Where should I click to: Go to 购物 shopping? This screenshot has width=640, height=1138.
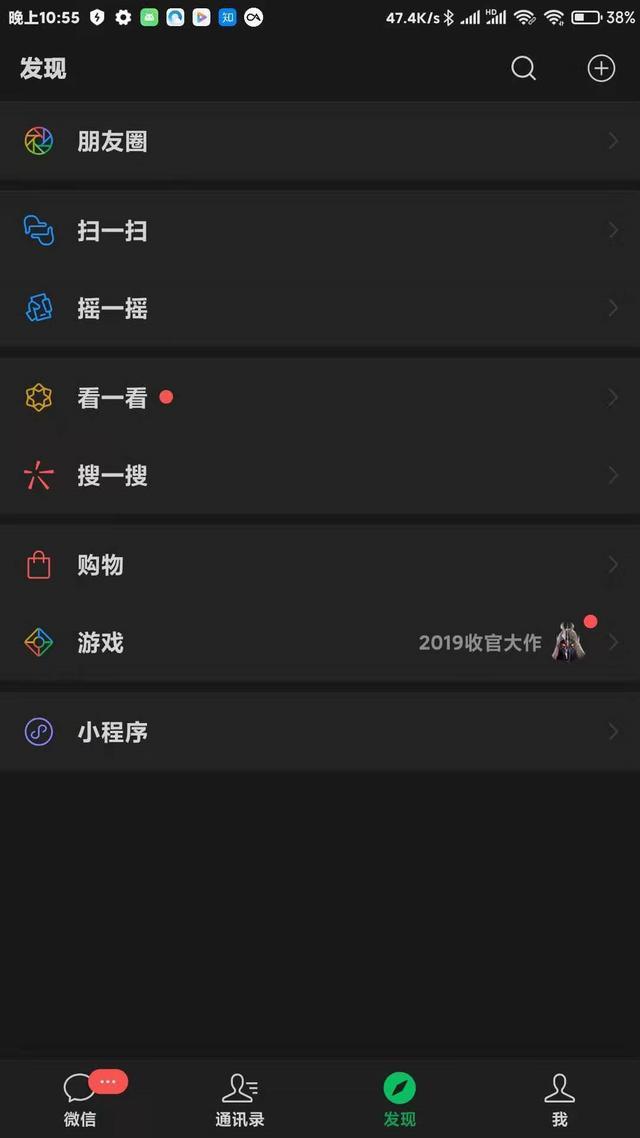pyautogui.click(x=320, y=564)
